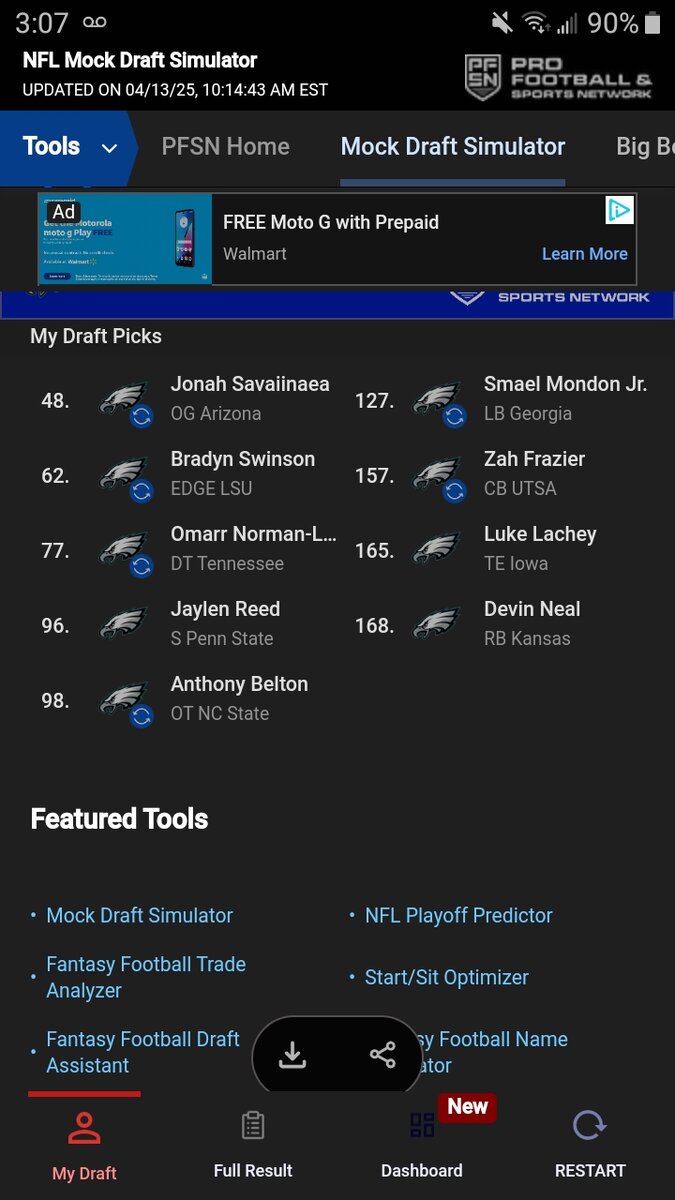Open pick 48 Jonah Savaiinaea

click(x=249, y=398)
